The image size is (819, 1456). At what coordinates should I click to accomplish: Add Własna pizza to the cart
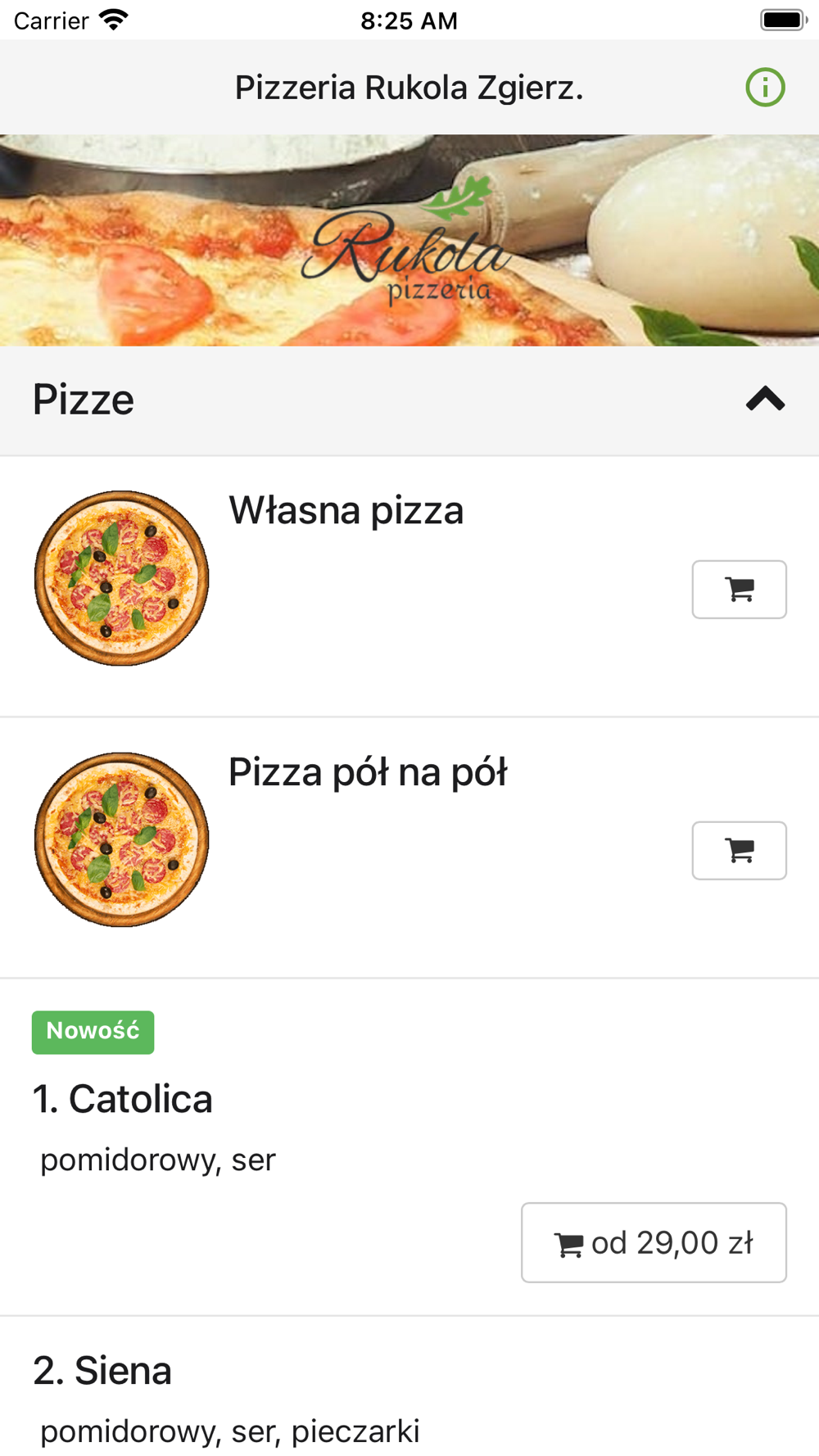point(739,590)
